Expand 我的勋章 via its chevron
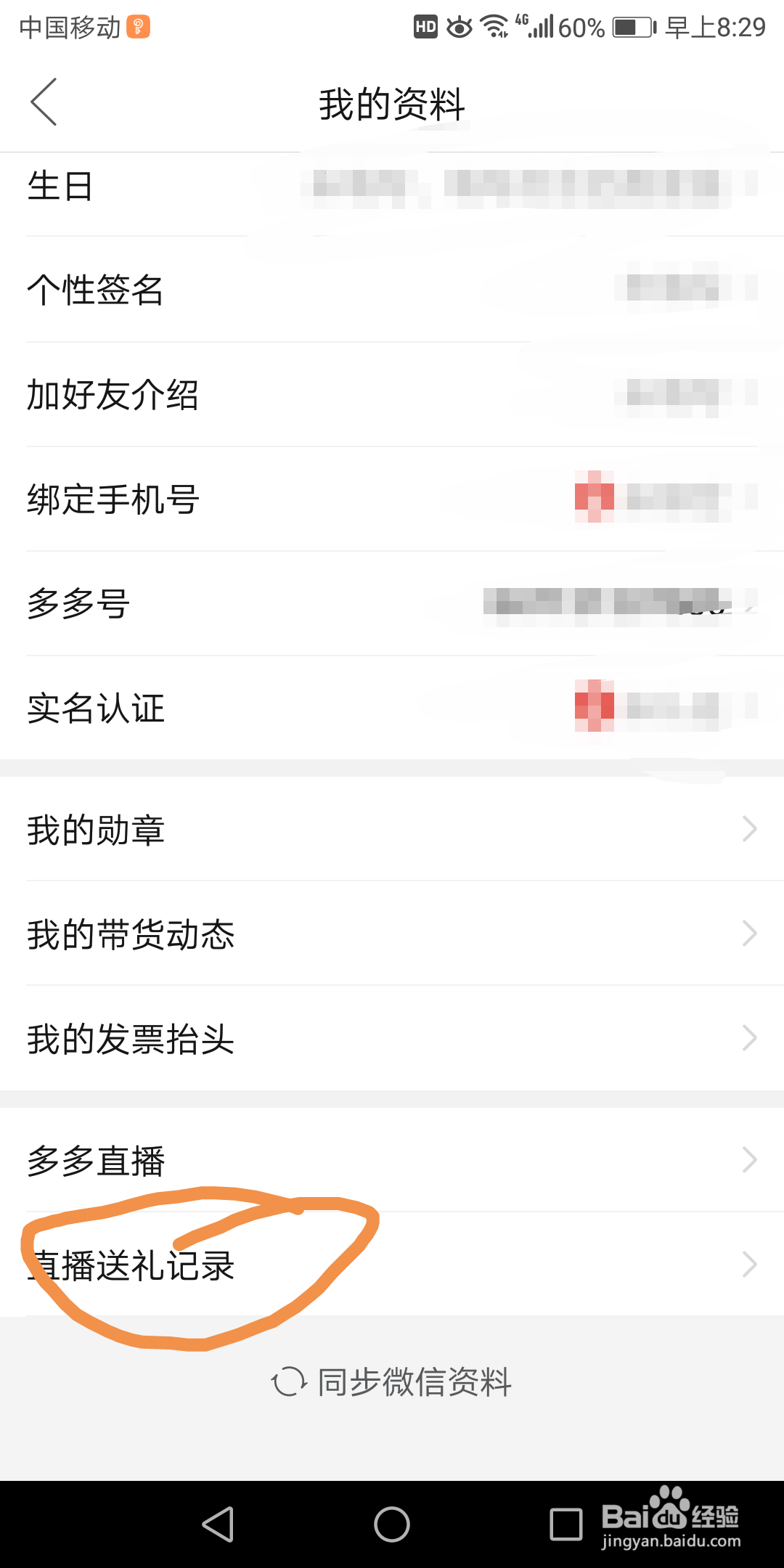This screenshot has width=784, height=1568. click(749, 829)
